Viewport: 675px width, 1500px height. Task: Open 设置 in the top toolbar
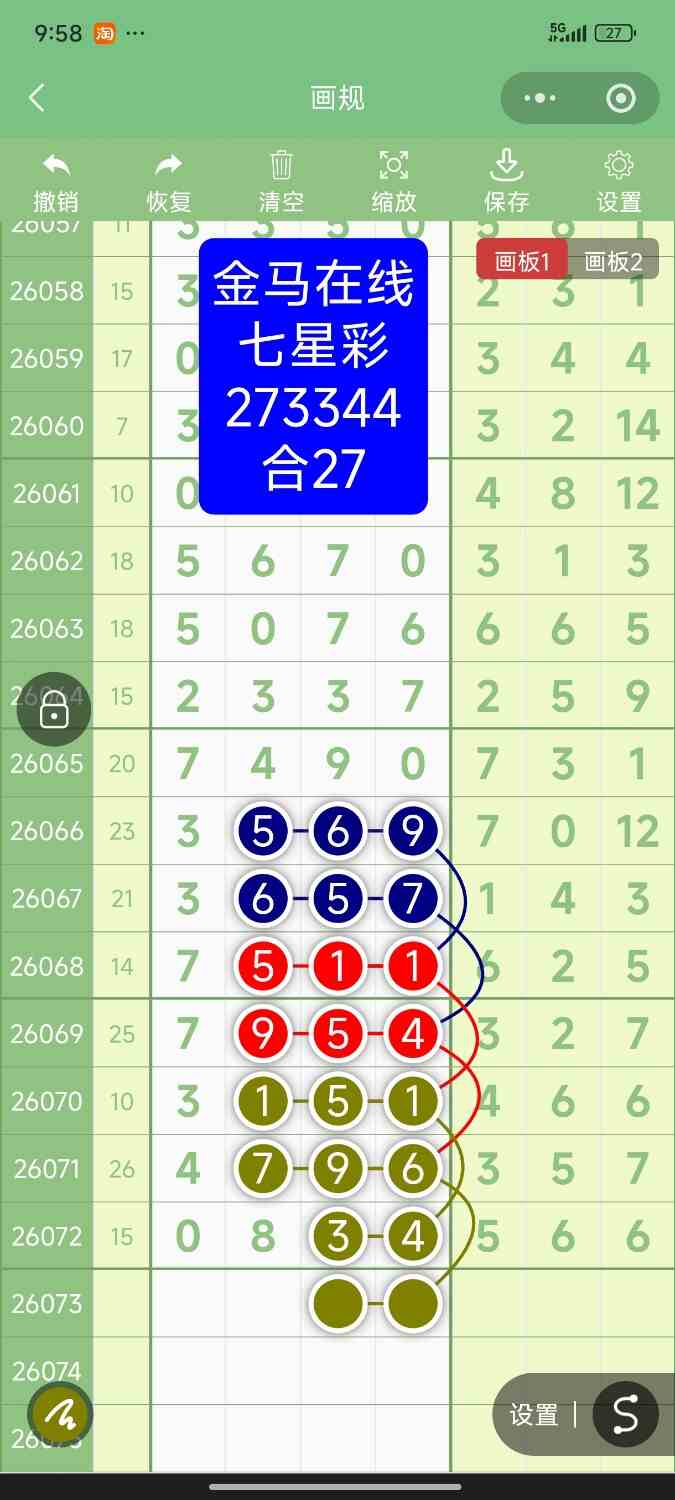(619, 182)
